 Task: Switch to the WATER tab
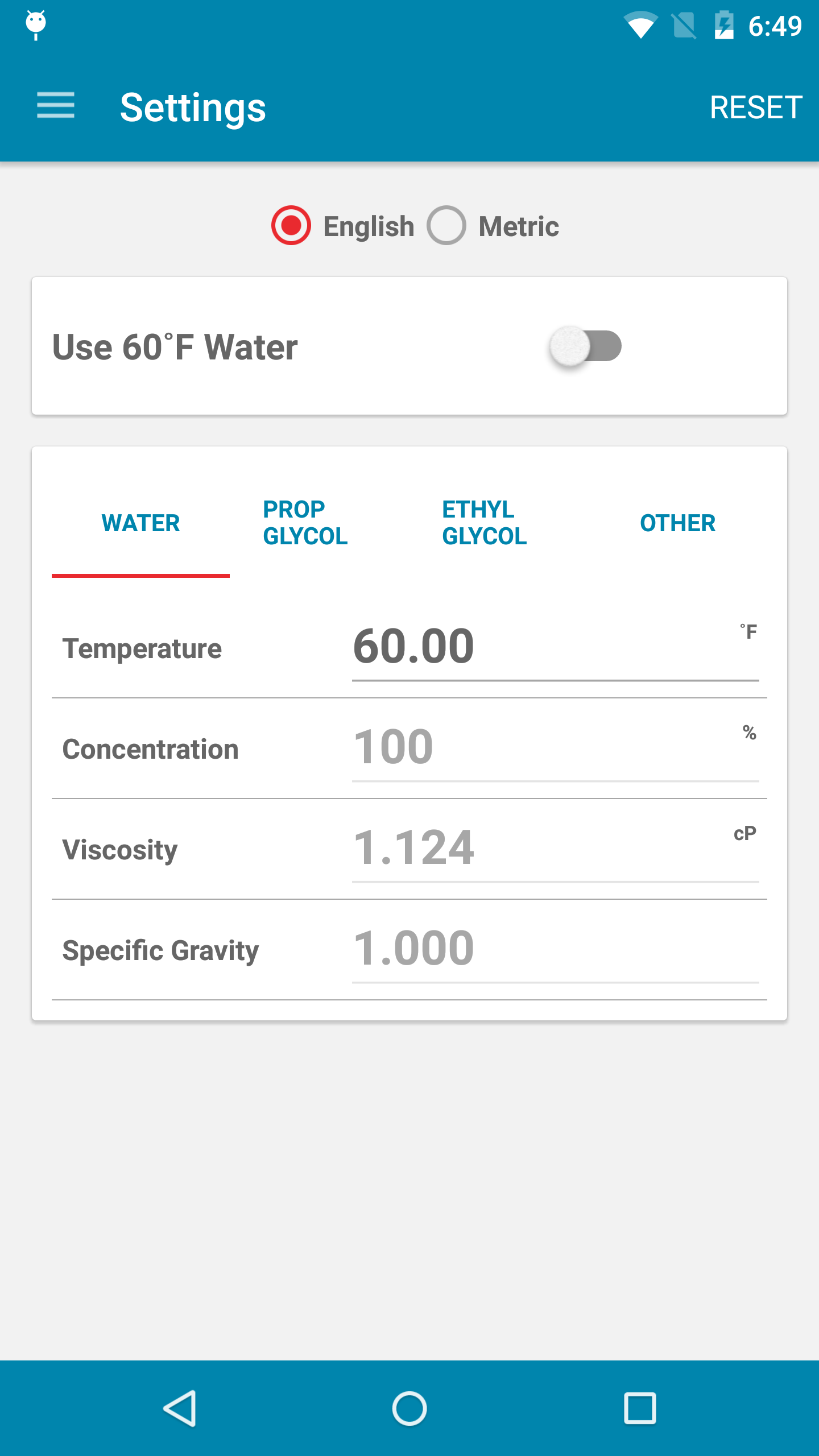click(x=140, y=523)
